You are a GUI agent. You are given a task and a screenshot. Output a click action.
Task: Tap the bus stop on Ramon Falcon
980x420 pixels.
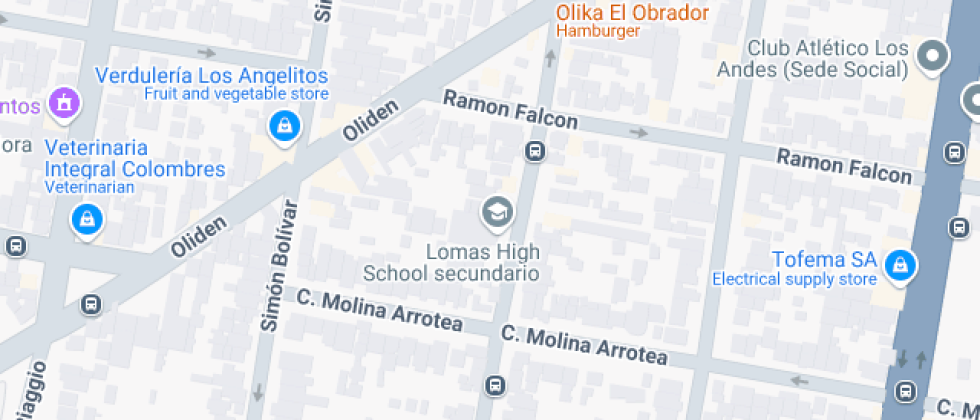tap(535, 151)
